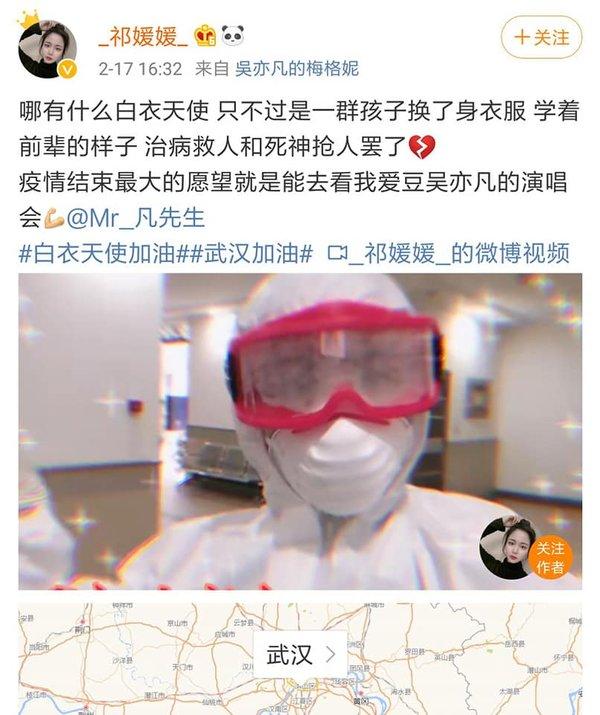600x715 pixels.
Task: Open _祁媛媛_ profile avatar at top
Action: 47,48
